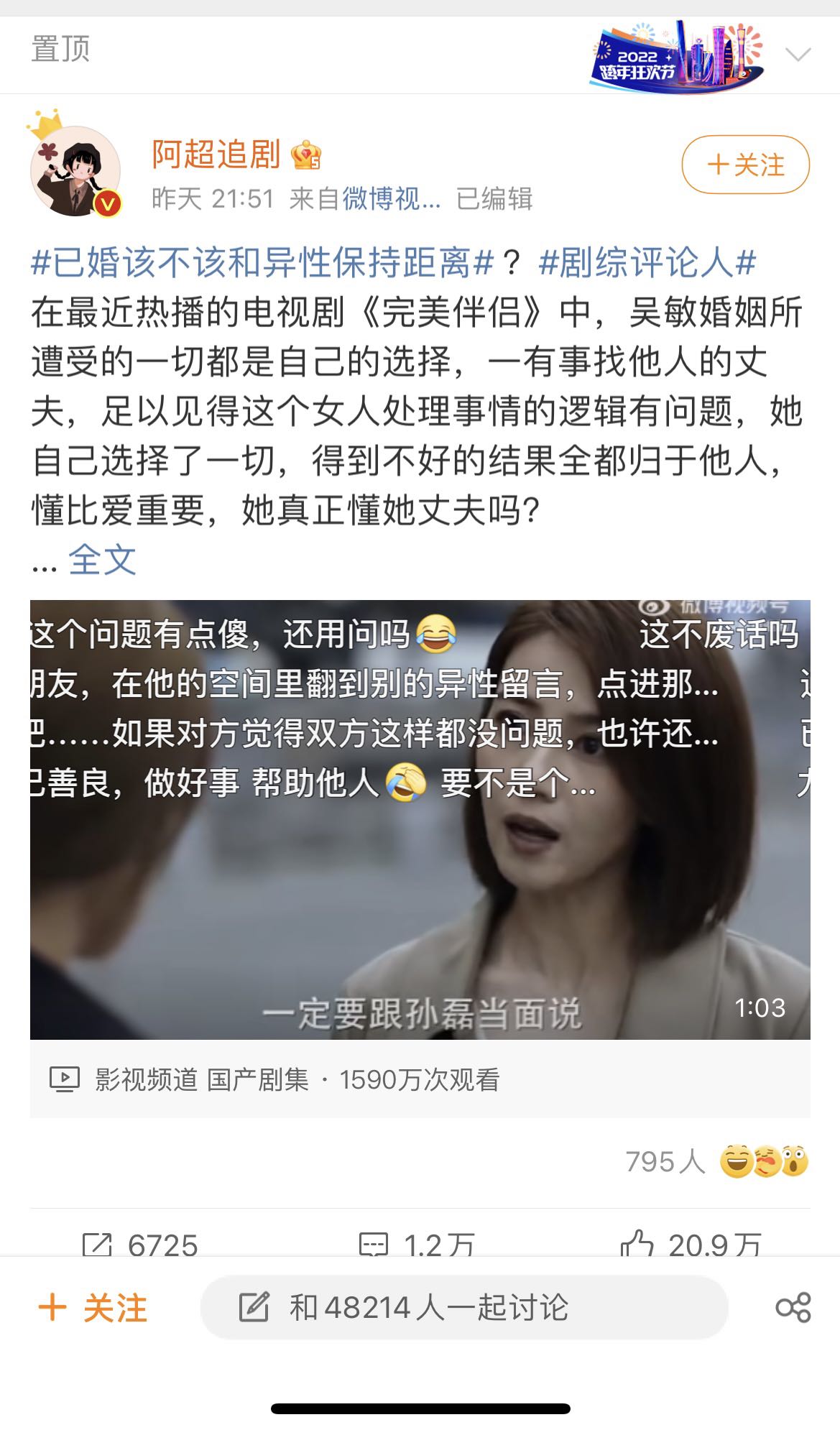Image resolution: width=840 pixels, height=1430 pixels.
Task: Play the 1:03 video in the post
Action: click(420, 819)
